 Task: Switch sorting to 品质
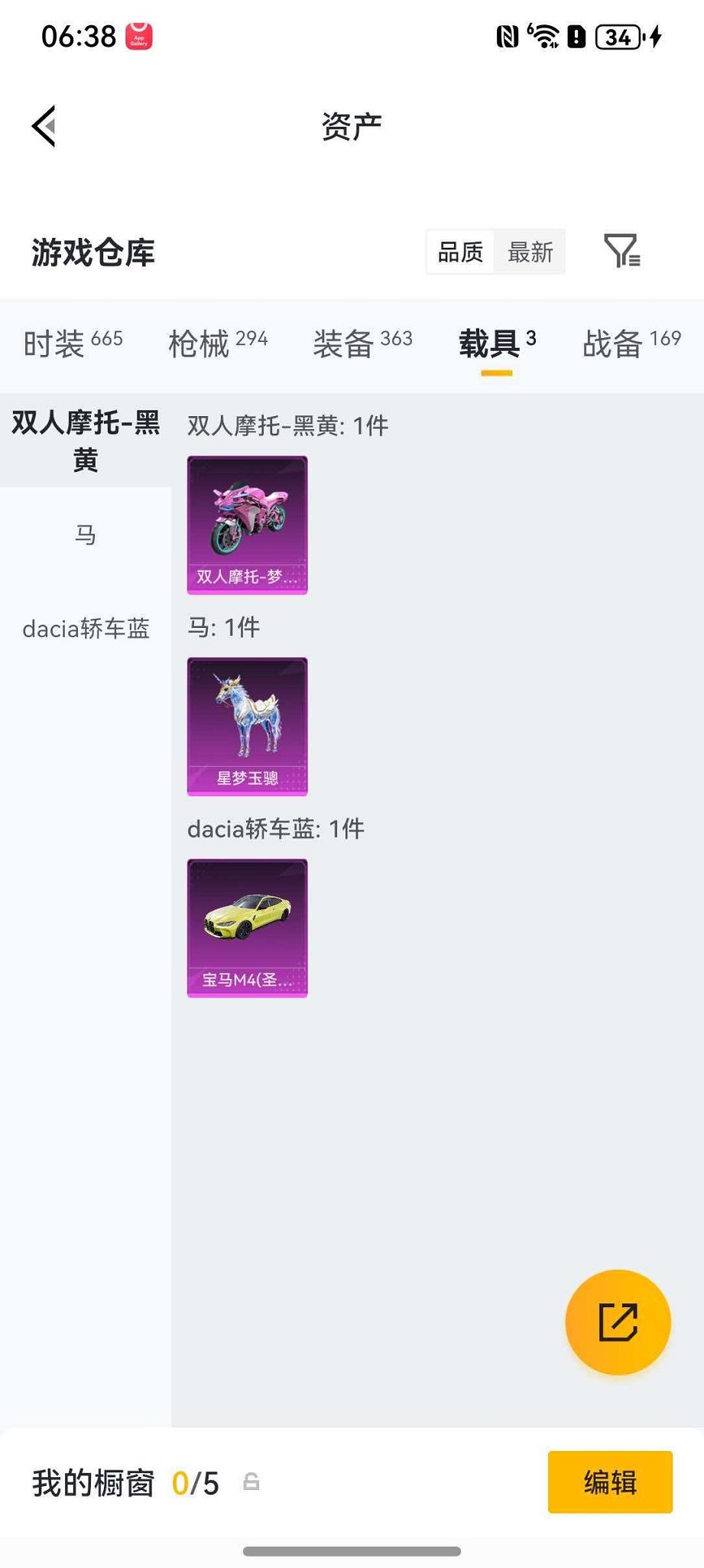[x=459, y=252]
